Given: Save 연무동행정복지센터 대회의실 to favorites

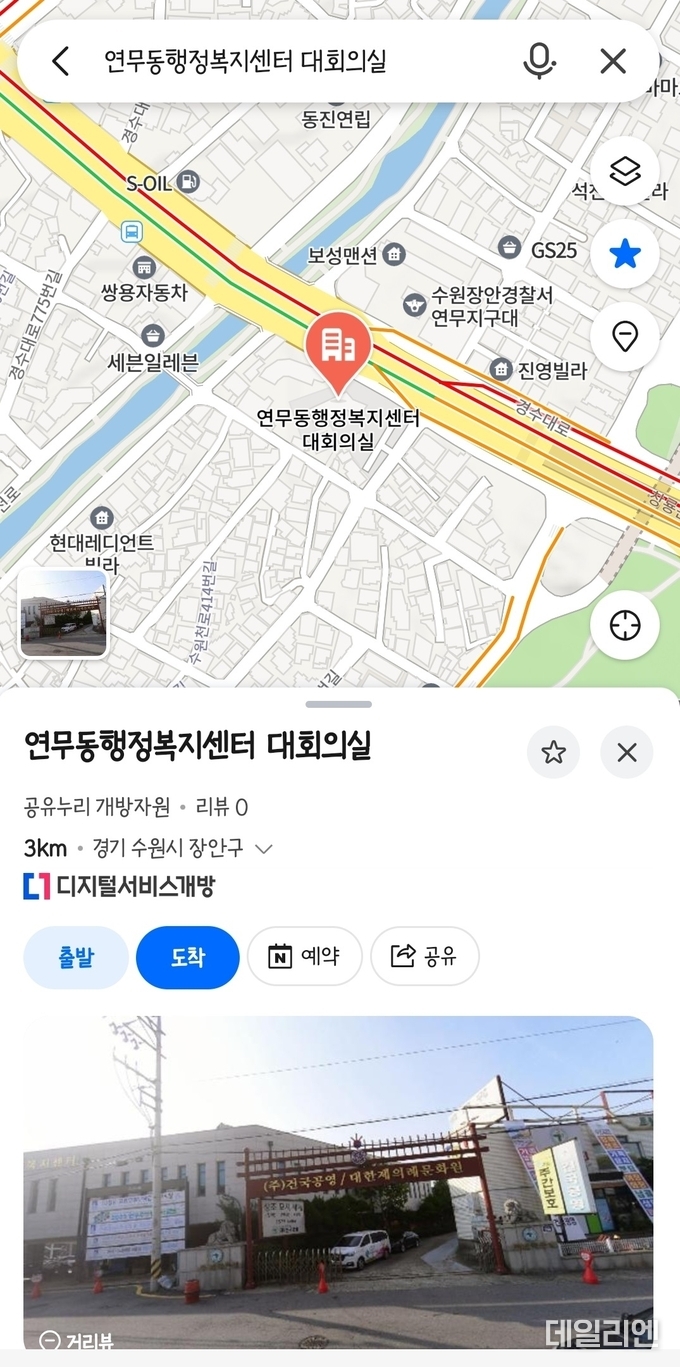Looking at the screenshot, I should tap(553, 752).
